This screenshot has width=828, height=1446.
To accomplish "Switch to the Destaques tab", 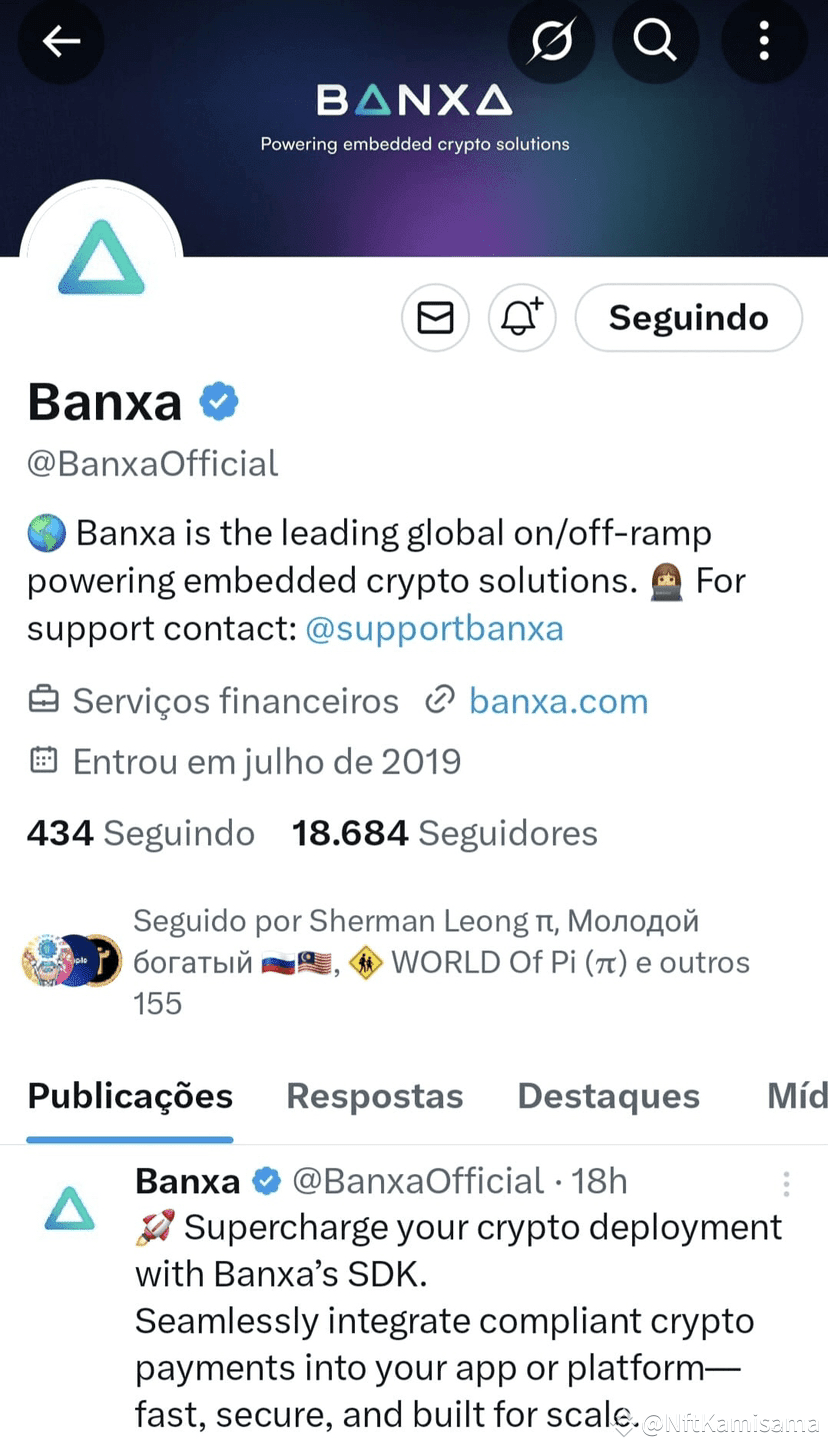I will 608,1096.
